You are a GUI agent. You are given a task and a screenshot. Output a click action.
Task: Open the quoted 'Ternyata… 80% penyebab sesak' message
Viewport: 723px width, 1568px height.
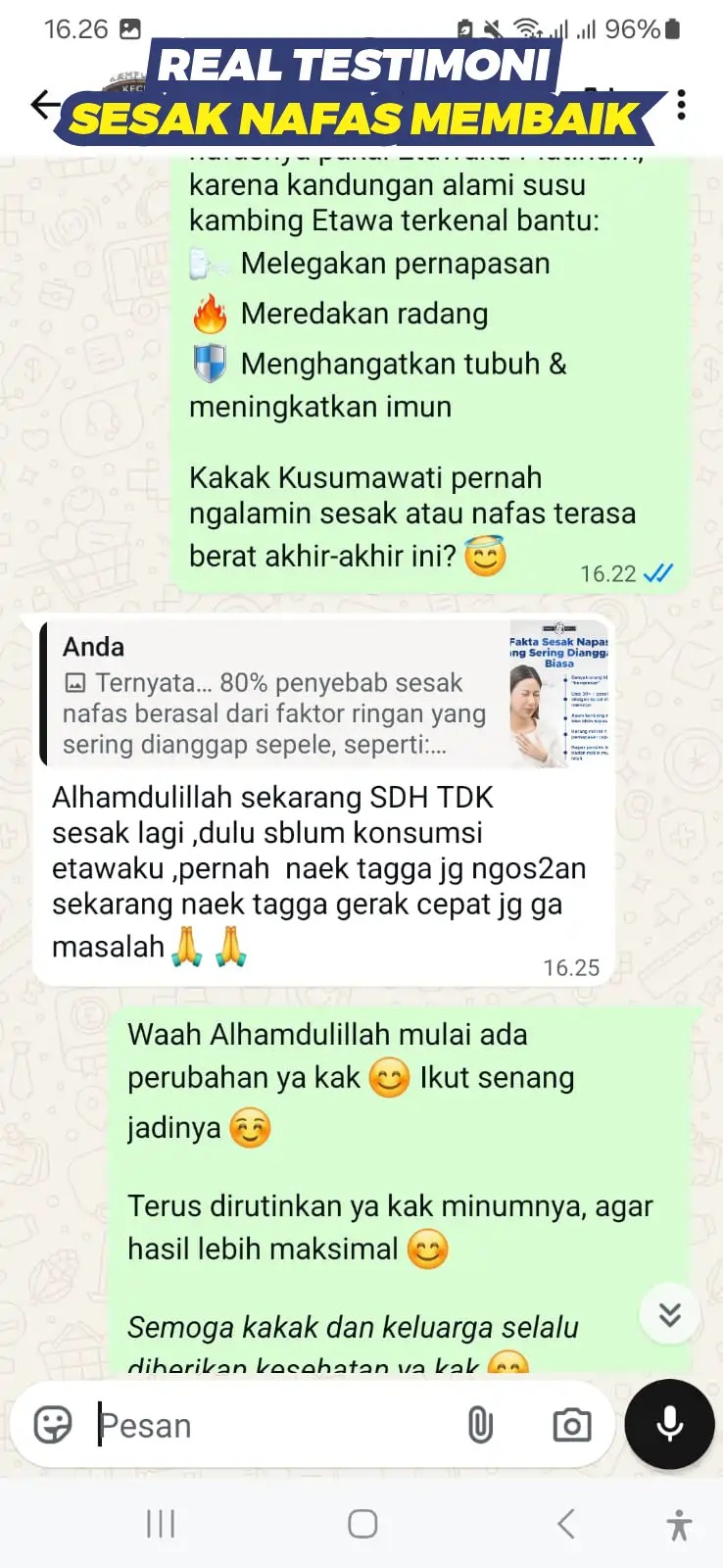324,693
